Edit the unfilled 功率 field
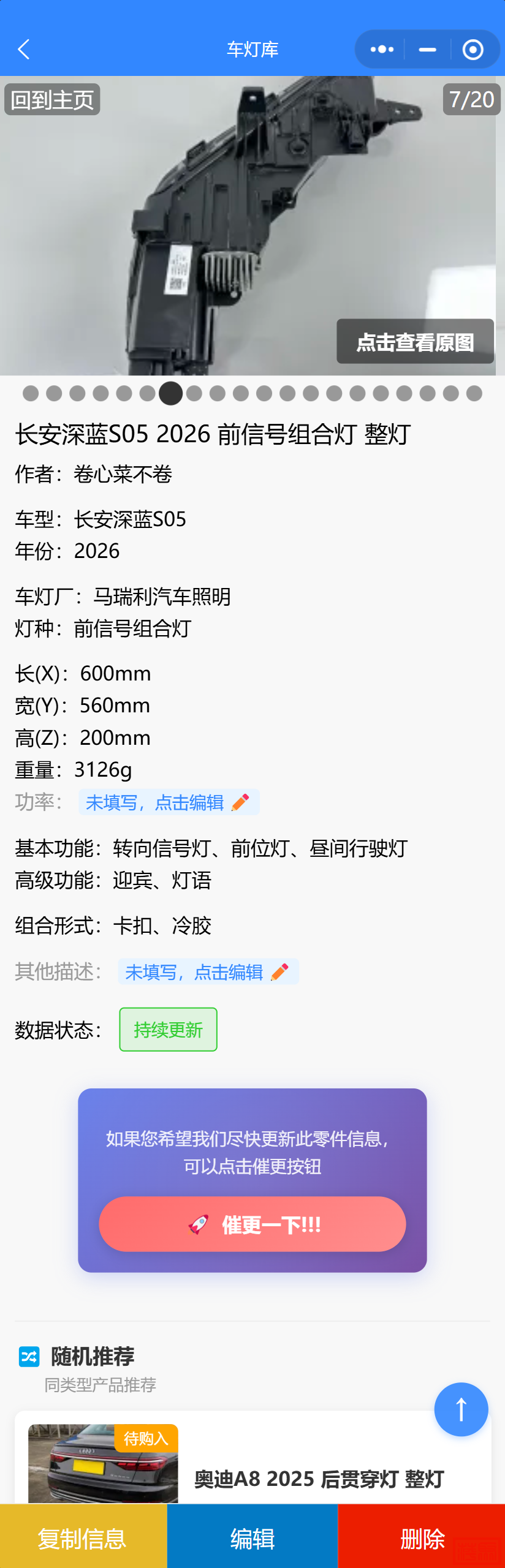Screen dimensions: 505x1568 [x=169, y=802]
